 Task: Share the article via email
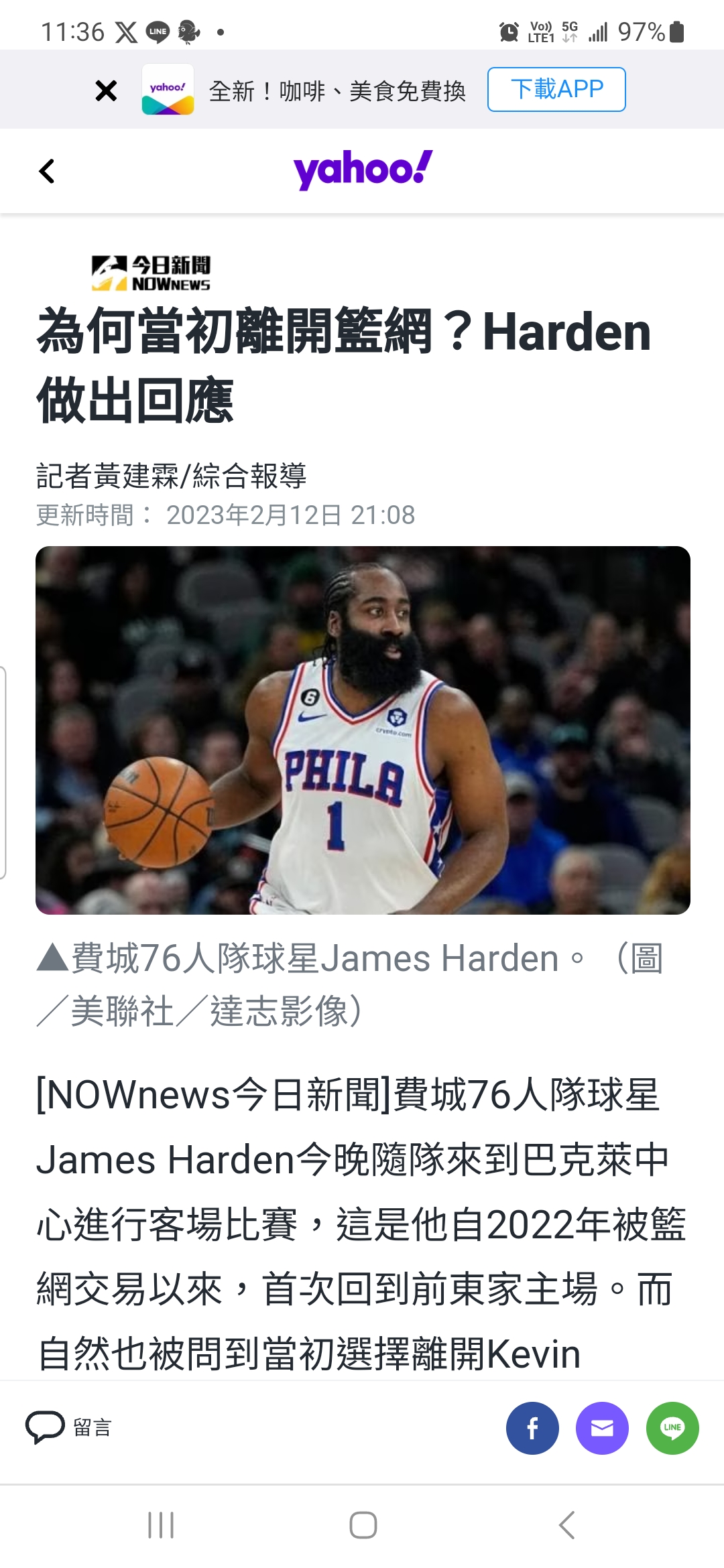(602, 1428)
